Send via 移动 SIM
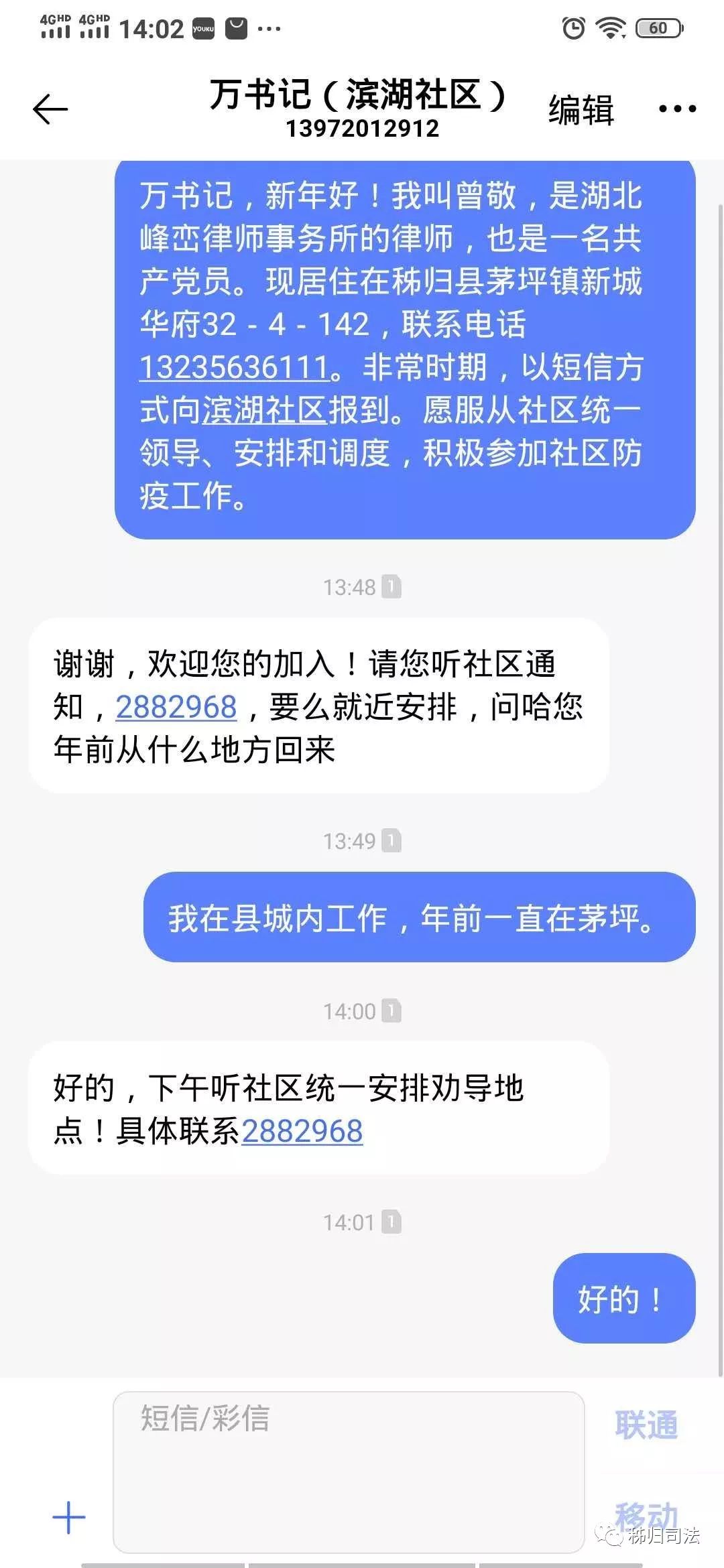 click(x=646, y=1516)
